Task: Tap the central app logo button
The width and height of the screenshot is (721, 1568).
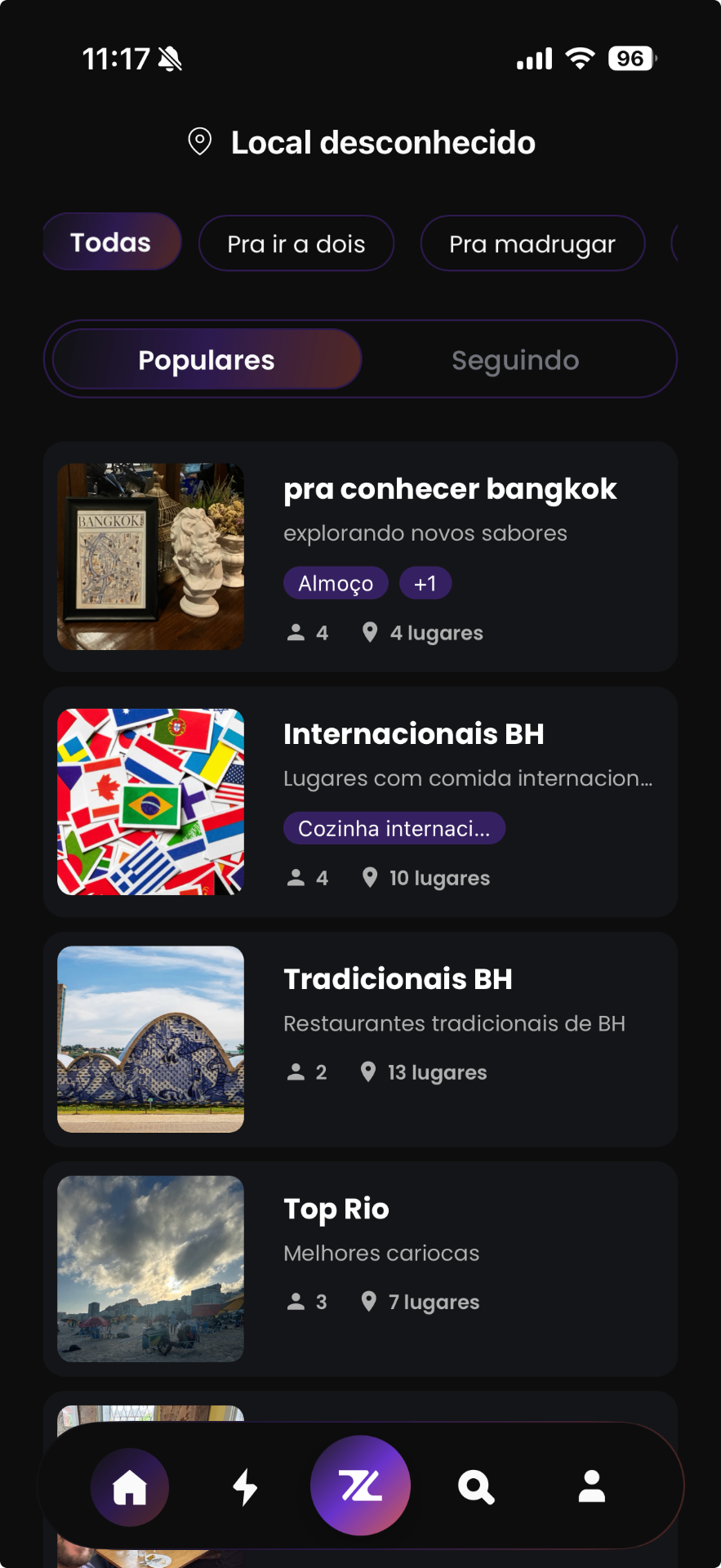Action: pos(360,1486)
